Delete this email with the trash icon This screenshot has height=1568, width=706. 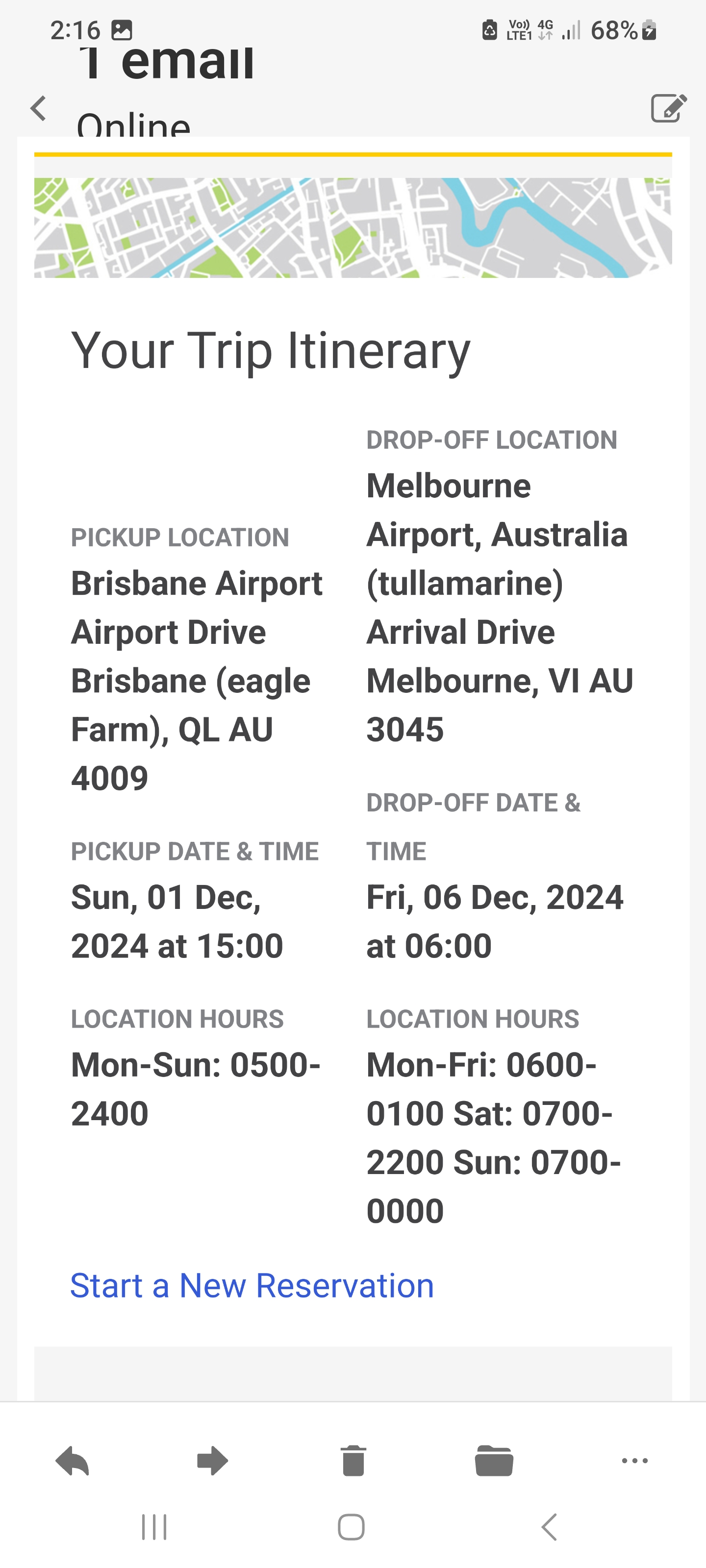353,1461
